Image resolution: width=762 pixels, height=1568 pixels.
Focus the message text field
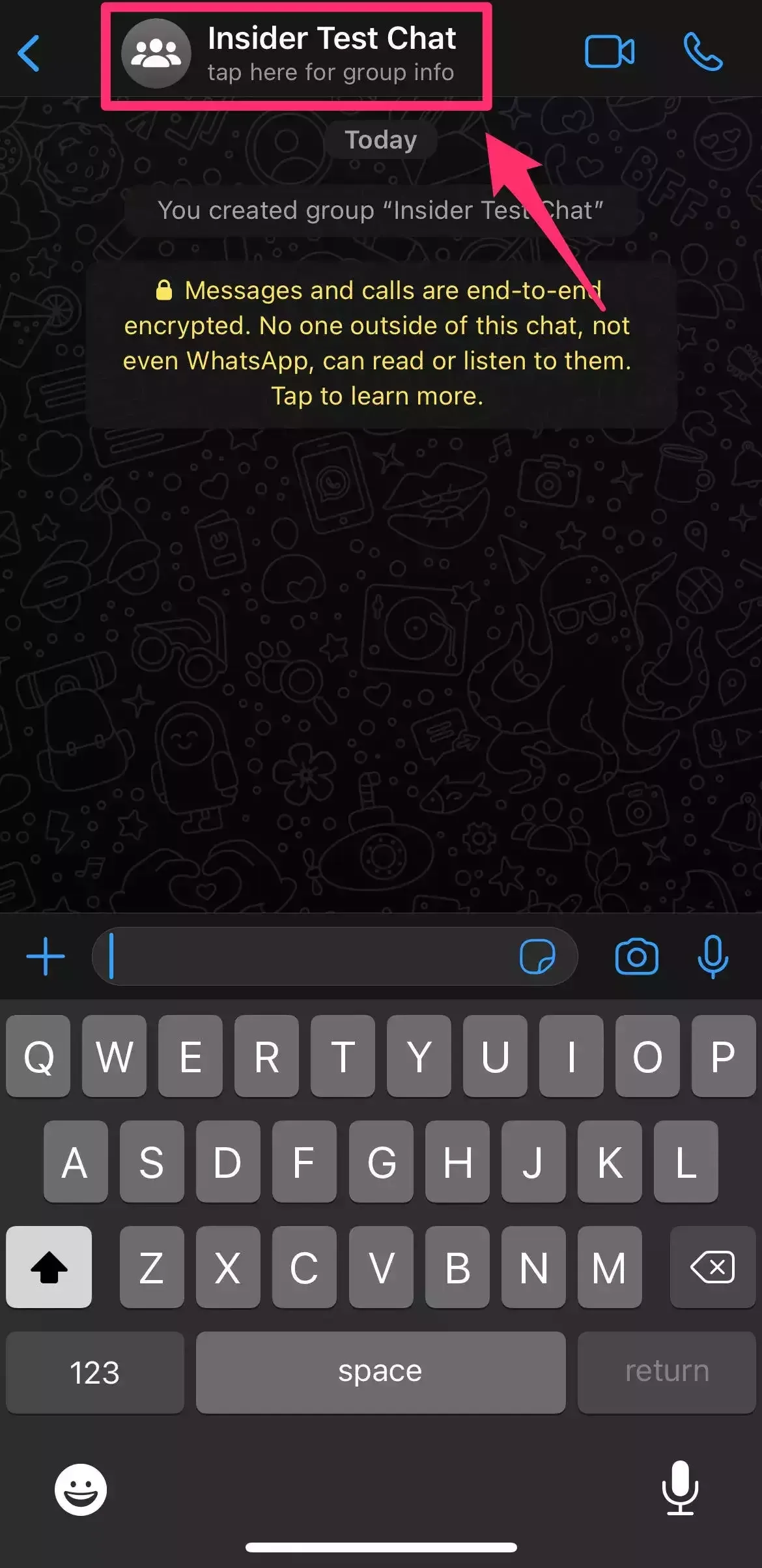tap(306, 956)
